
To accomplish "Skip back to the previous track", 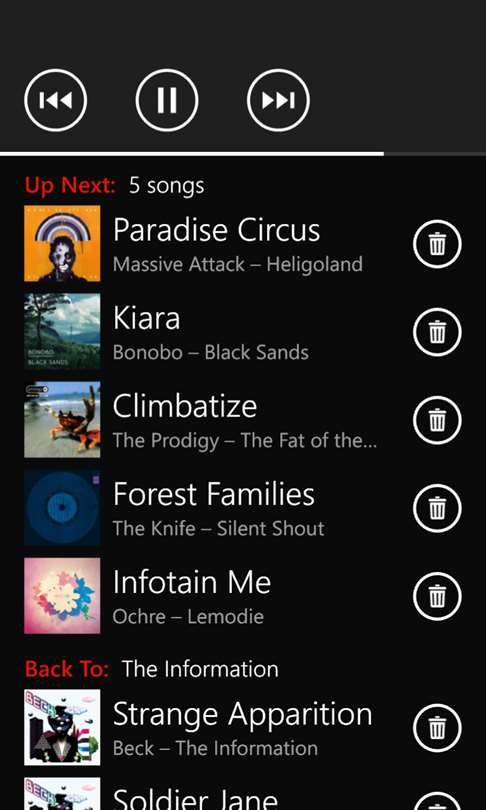I will point(56,100).
